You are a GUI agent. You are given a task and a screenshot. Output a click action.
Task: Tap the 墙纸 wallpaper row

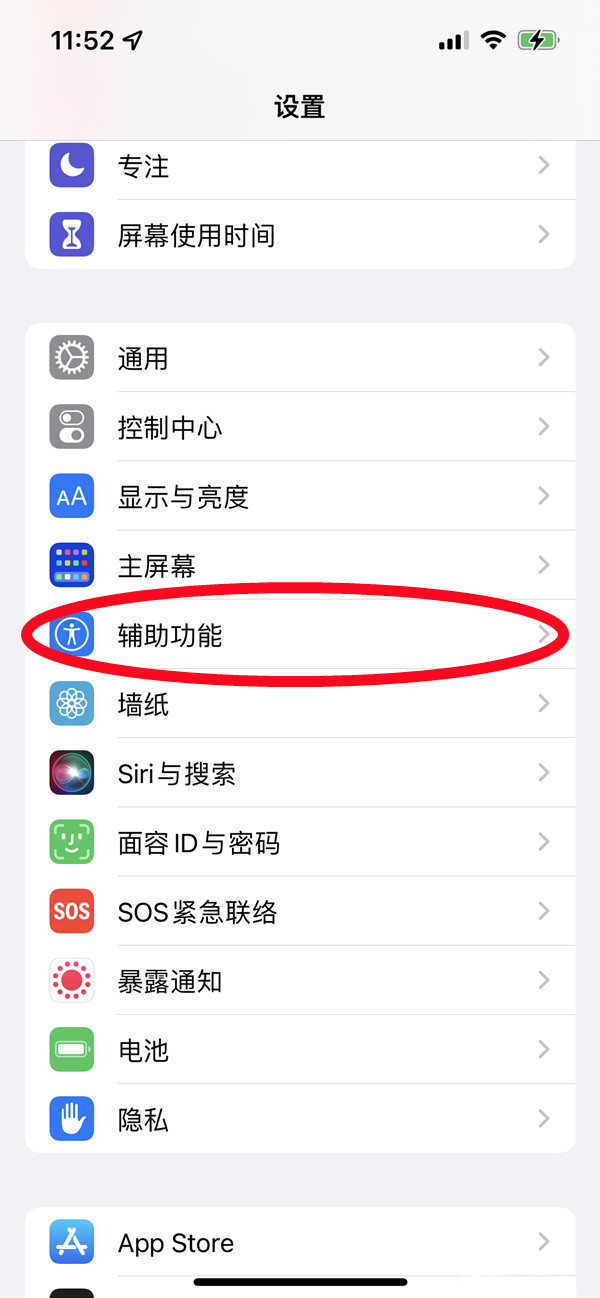pos(300,705)
